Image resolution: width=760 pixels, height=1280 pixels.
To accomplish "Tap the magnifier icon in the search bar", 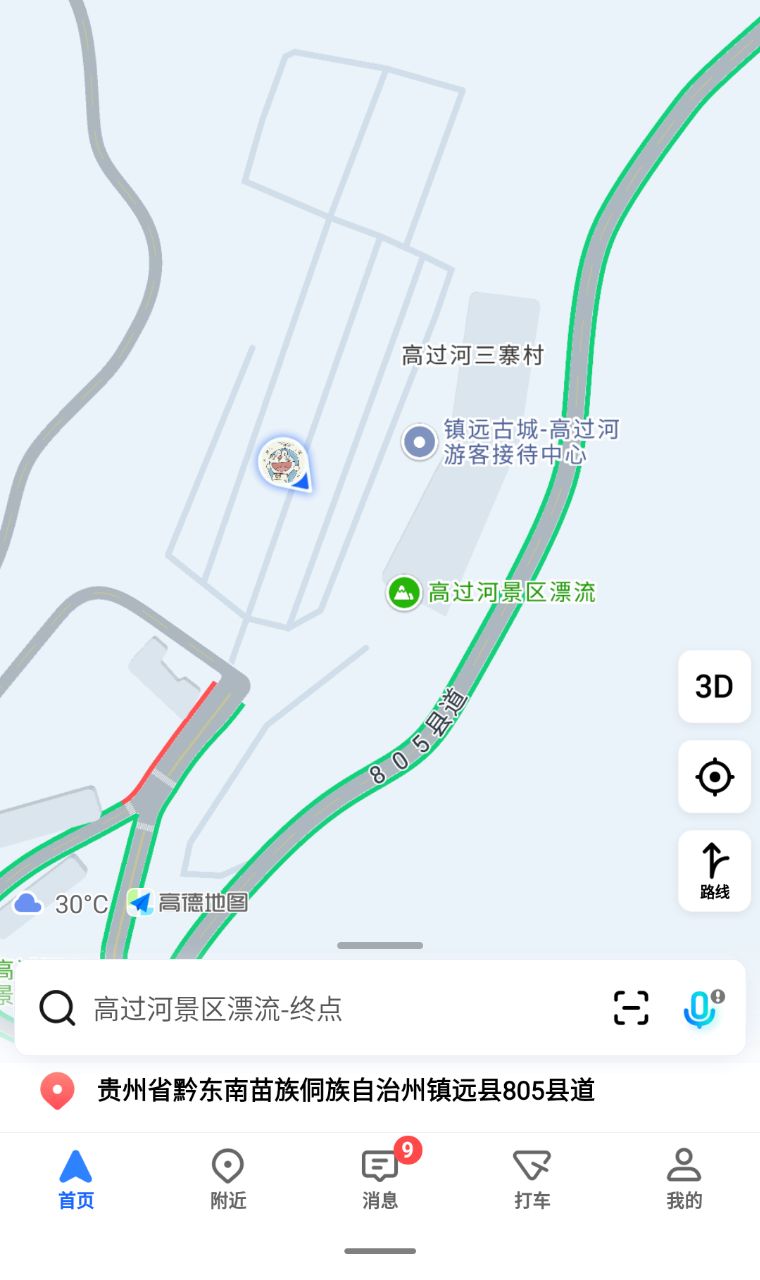I will click(x=57, y=1009).
